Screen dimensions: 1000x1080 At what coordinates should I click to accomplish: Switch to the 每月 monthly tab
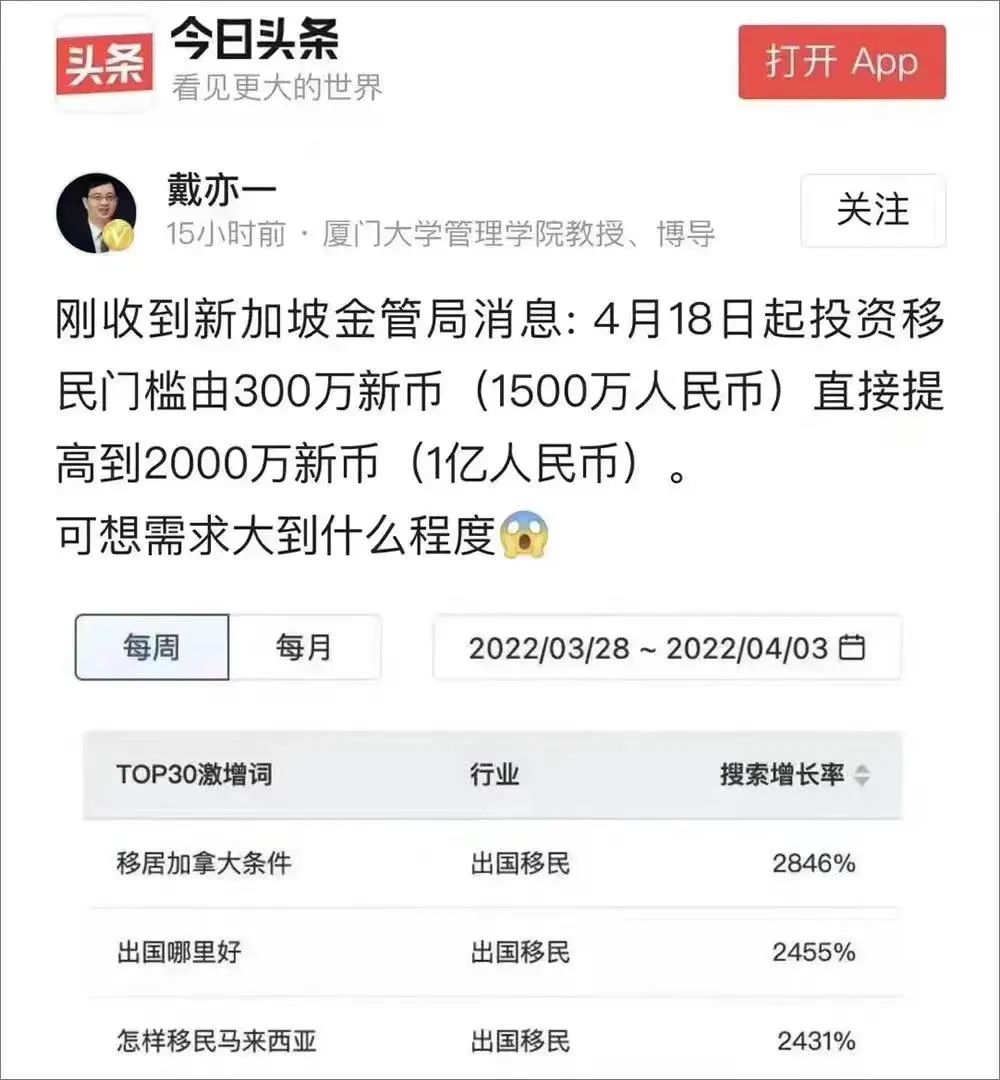tap(303, 648)
